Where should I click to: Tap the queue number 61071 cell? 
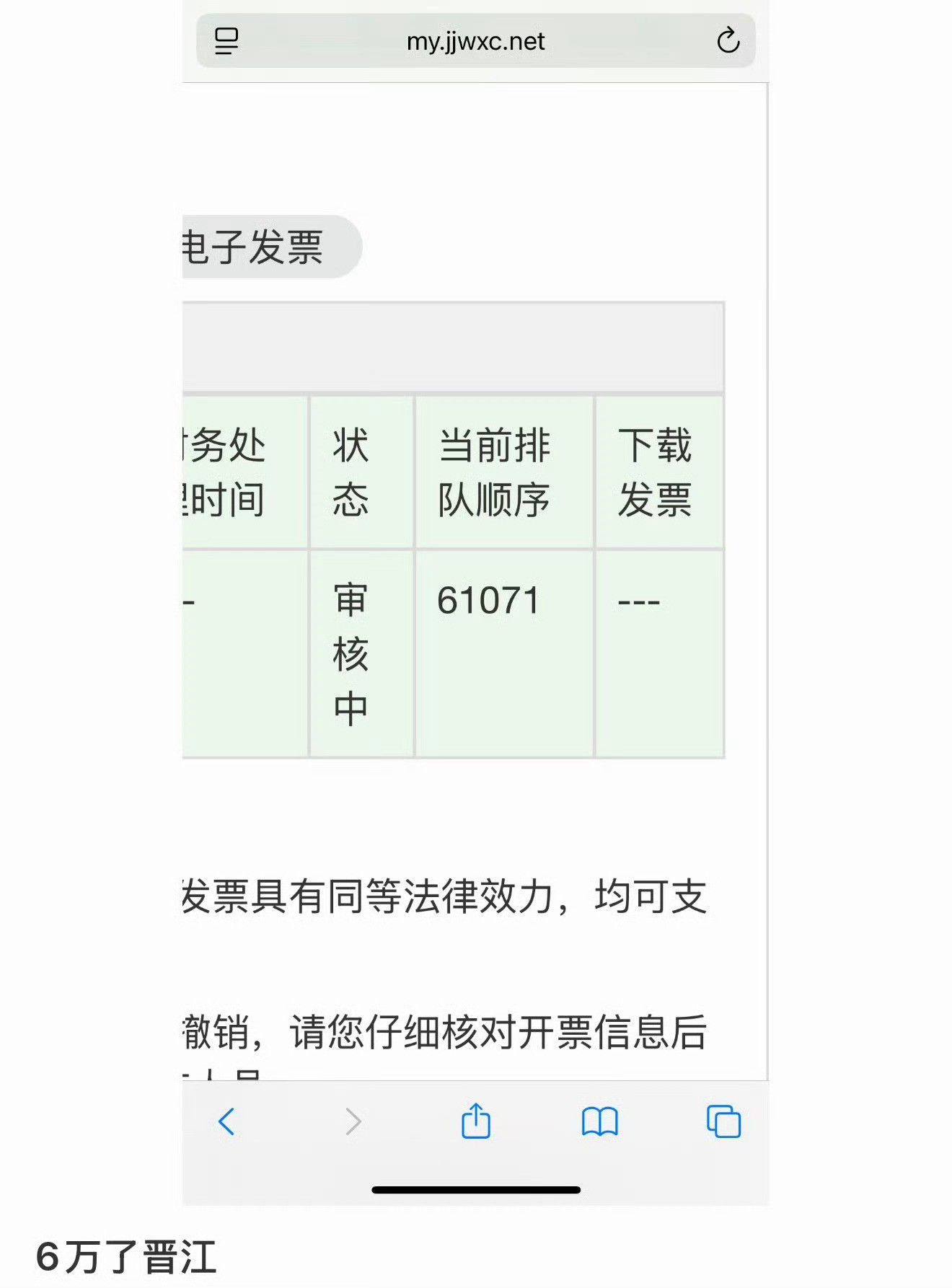tap(488, 601)
